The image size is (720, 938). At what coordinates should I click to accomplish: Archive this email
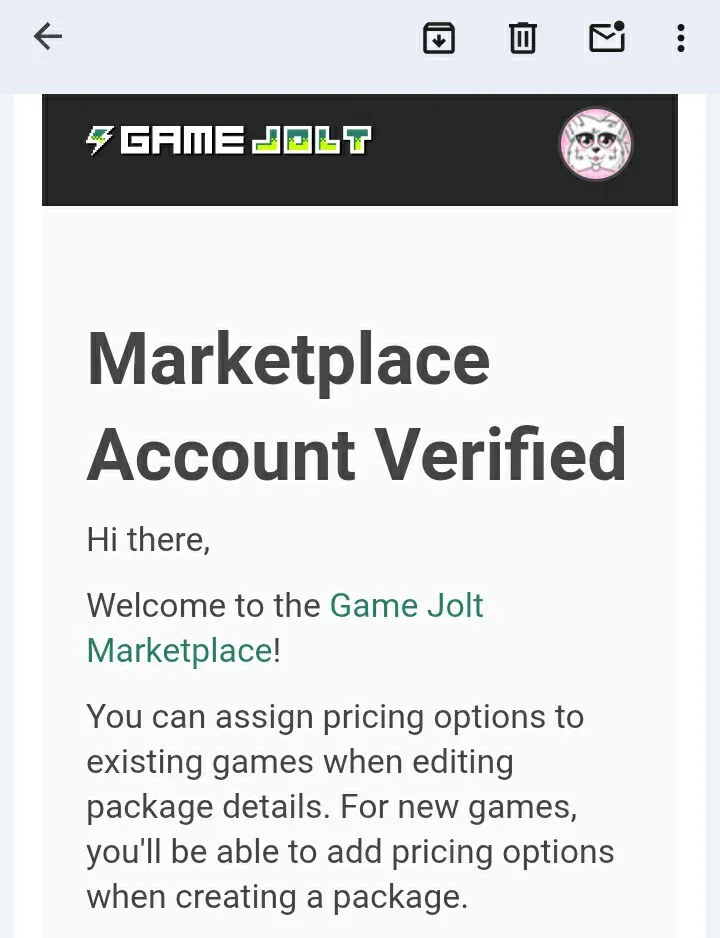(x=439, y=38)
